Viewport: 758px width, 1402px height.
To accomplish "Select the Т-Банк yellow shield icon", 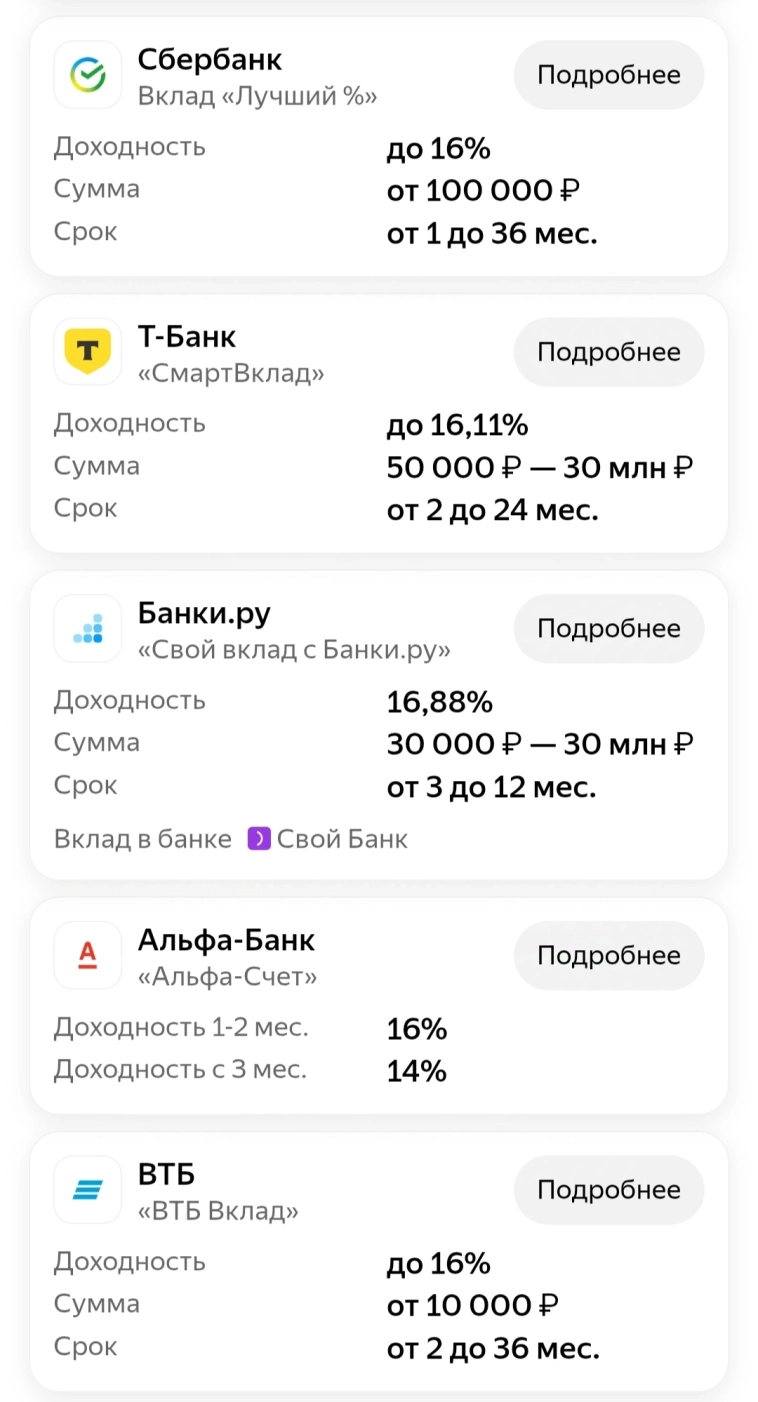I will 88,351.
